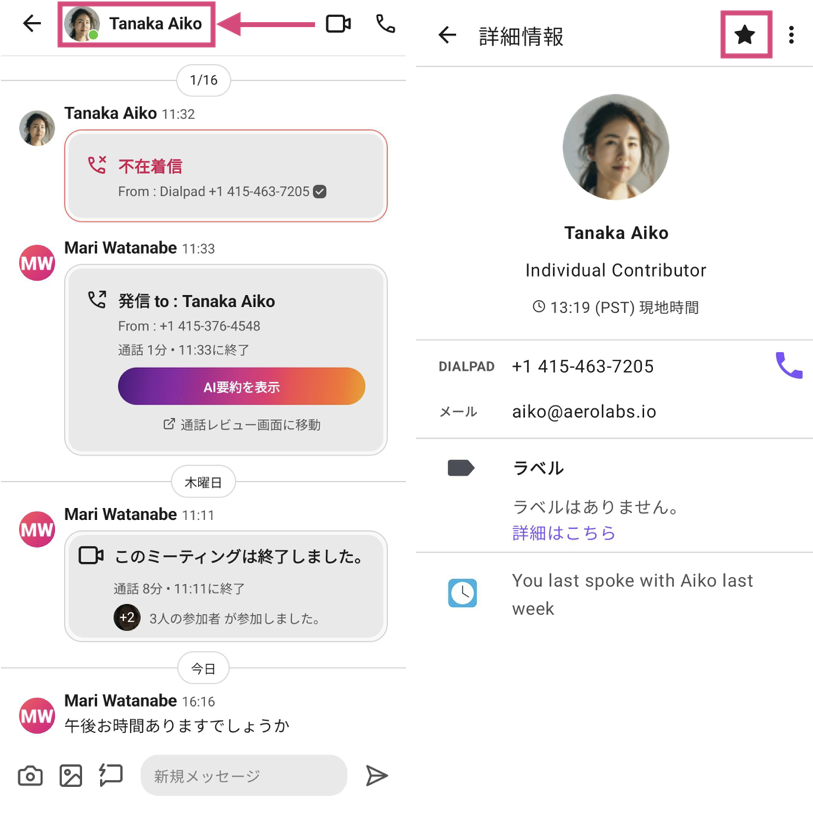Insert a canned response using the snippet icon
This screenshot has width=813, height=817.
point(110,775)
